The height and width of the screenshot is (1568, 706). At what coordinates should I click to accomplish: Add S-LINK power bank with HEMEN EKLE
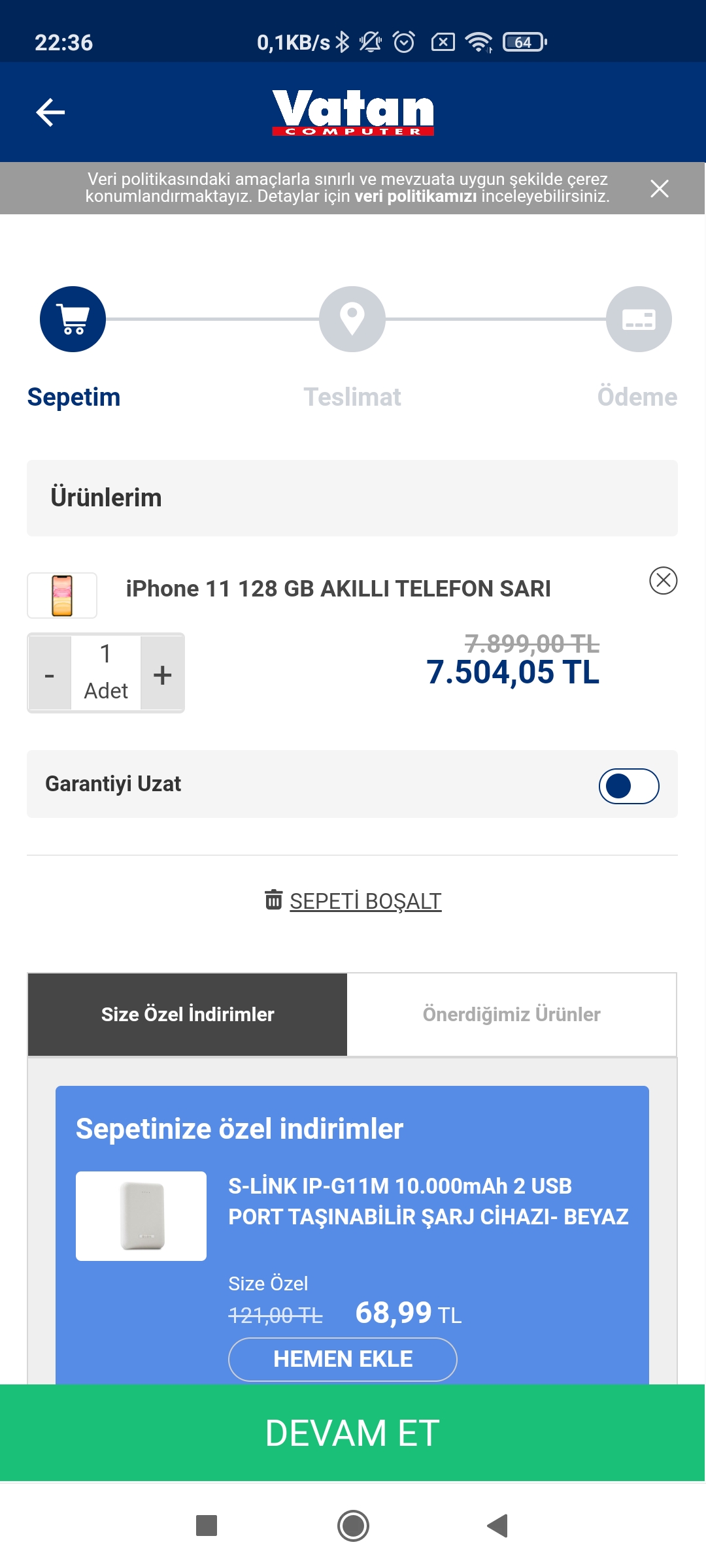(x=343, y=1359)
